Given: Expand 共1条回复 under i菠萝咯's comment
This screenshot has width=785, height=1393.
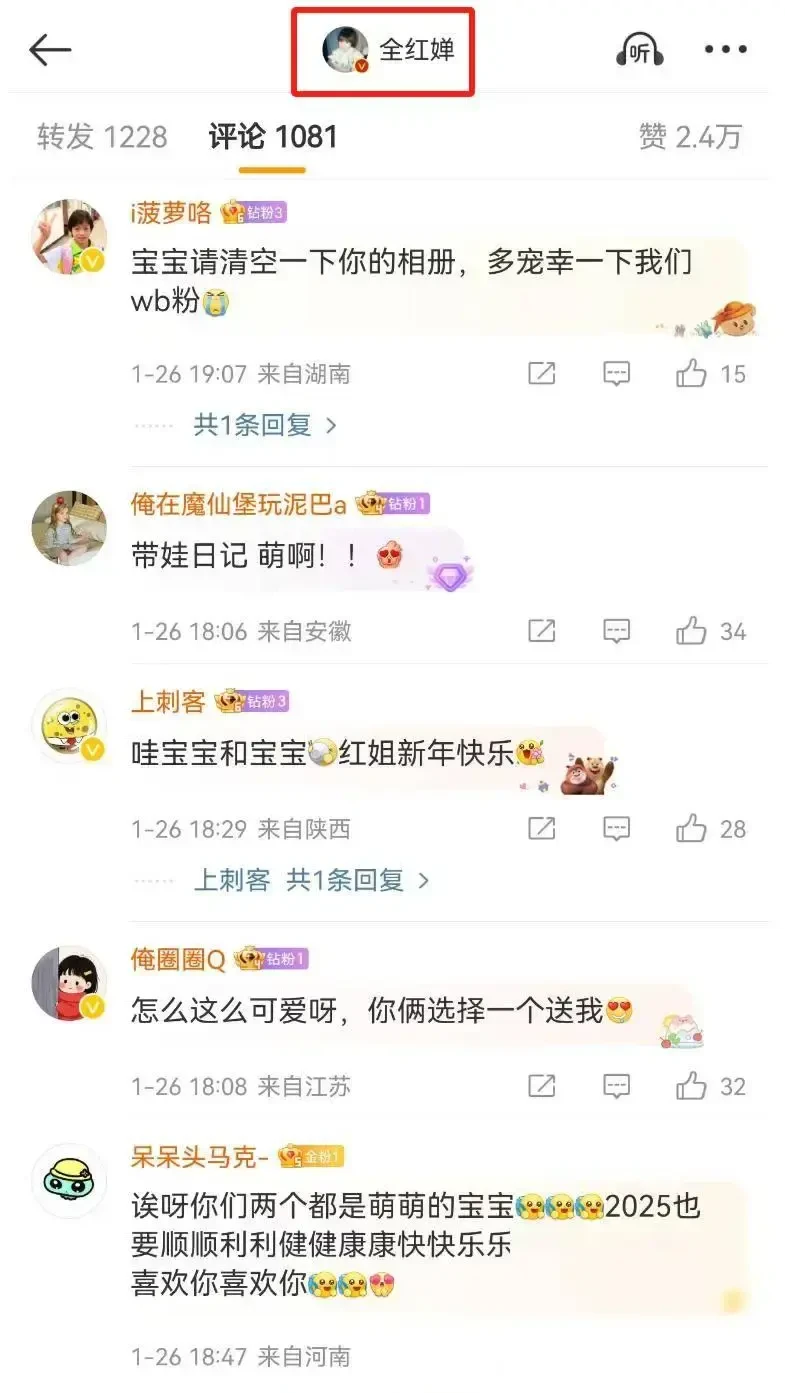Looking at the screenshot, I should [x=265, y=425].
